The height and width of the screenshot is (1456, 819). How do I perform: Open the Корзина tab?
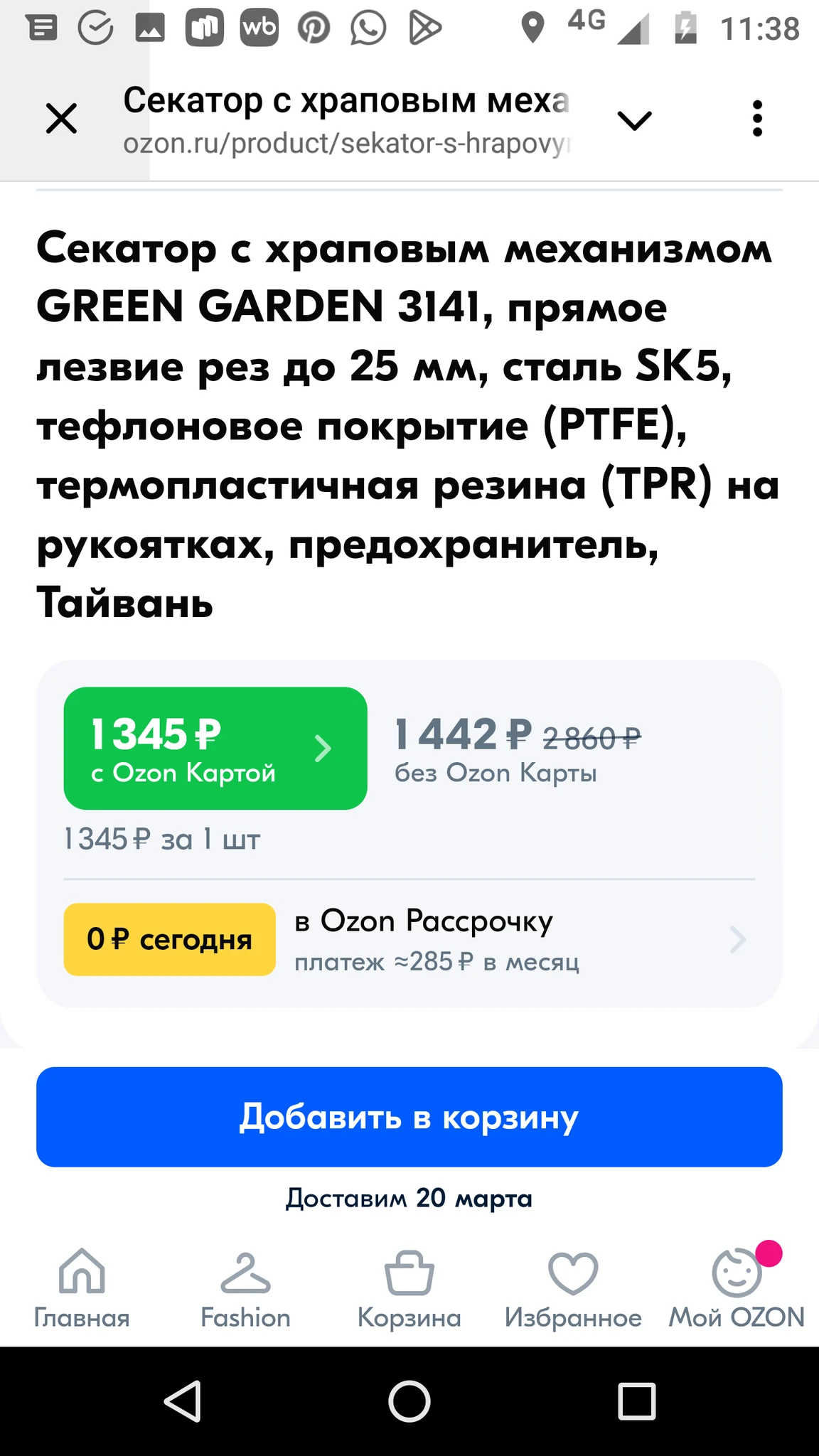coord(409,1288)
